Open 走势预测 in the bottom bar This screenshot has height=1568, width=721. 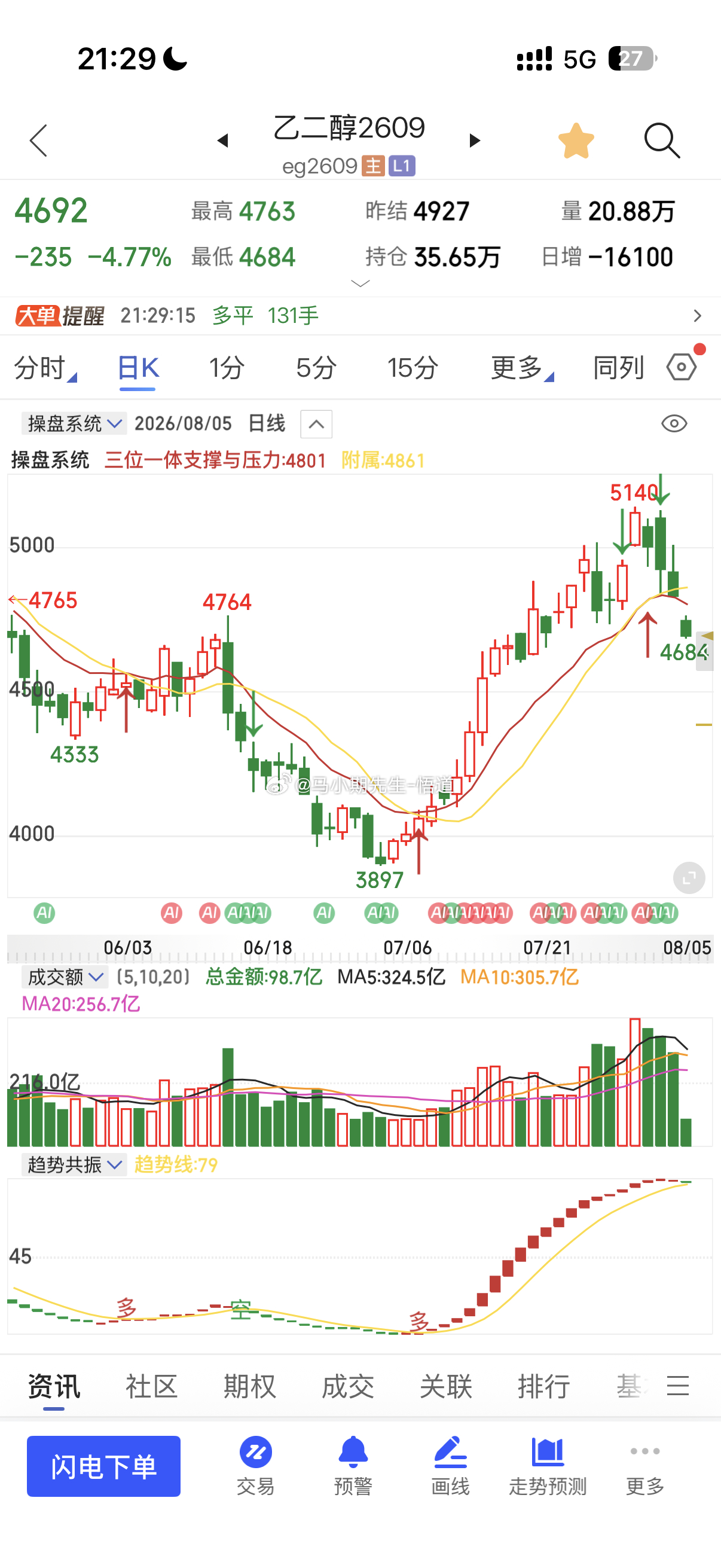547,1466
